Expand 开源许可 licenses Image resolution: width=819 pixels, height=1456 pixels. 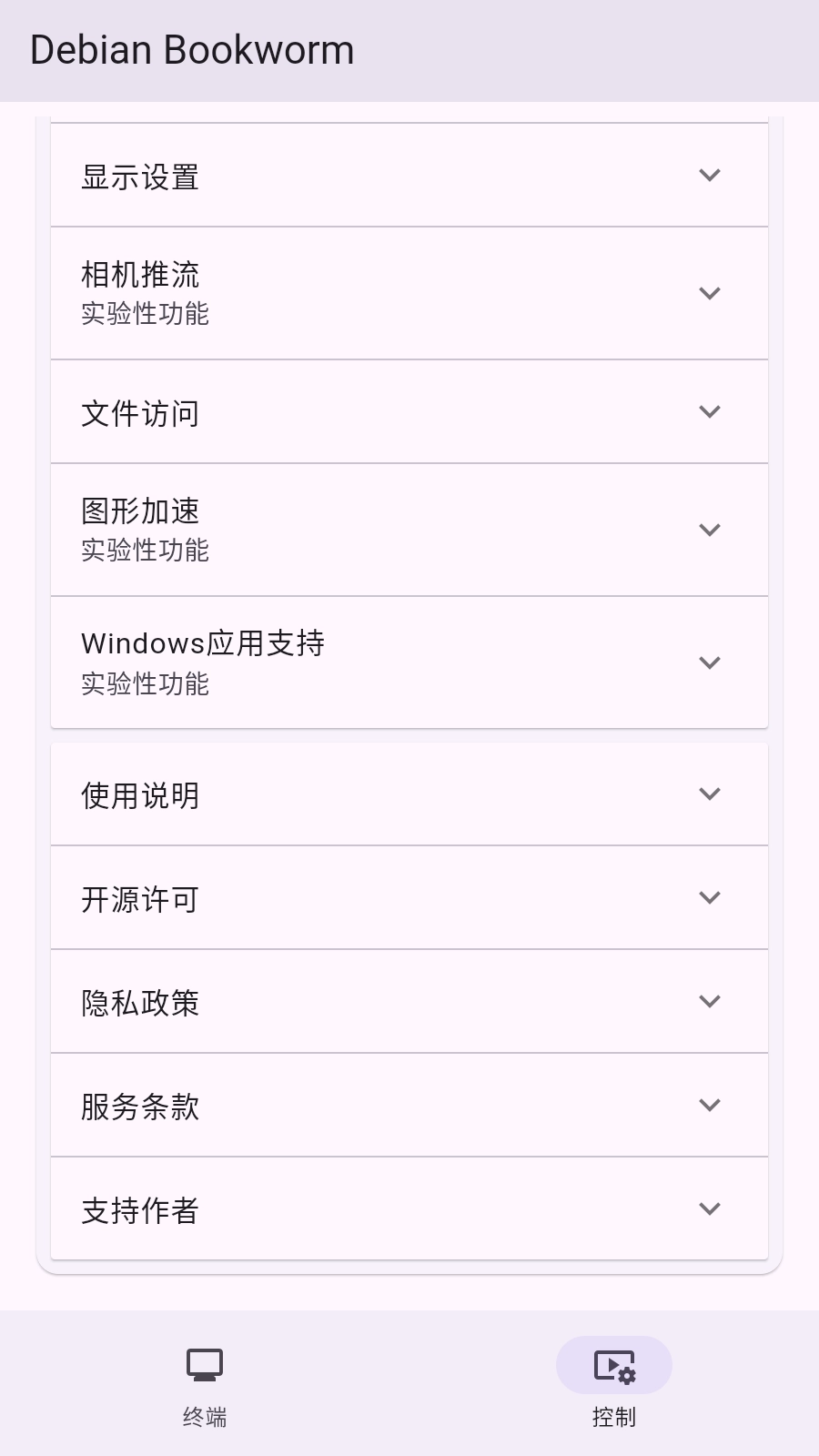click(409, 898)
